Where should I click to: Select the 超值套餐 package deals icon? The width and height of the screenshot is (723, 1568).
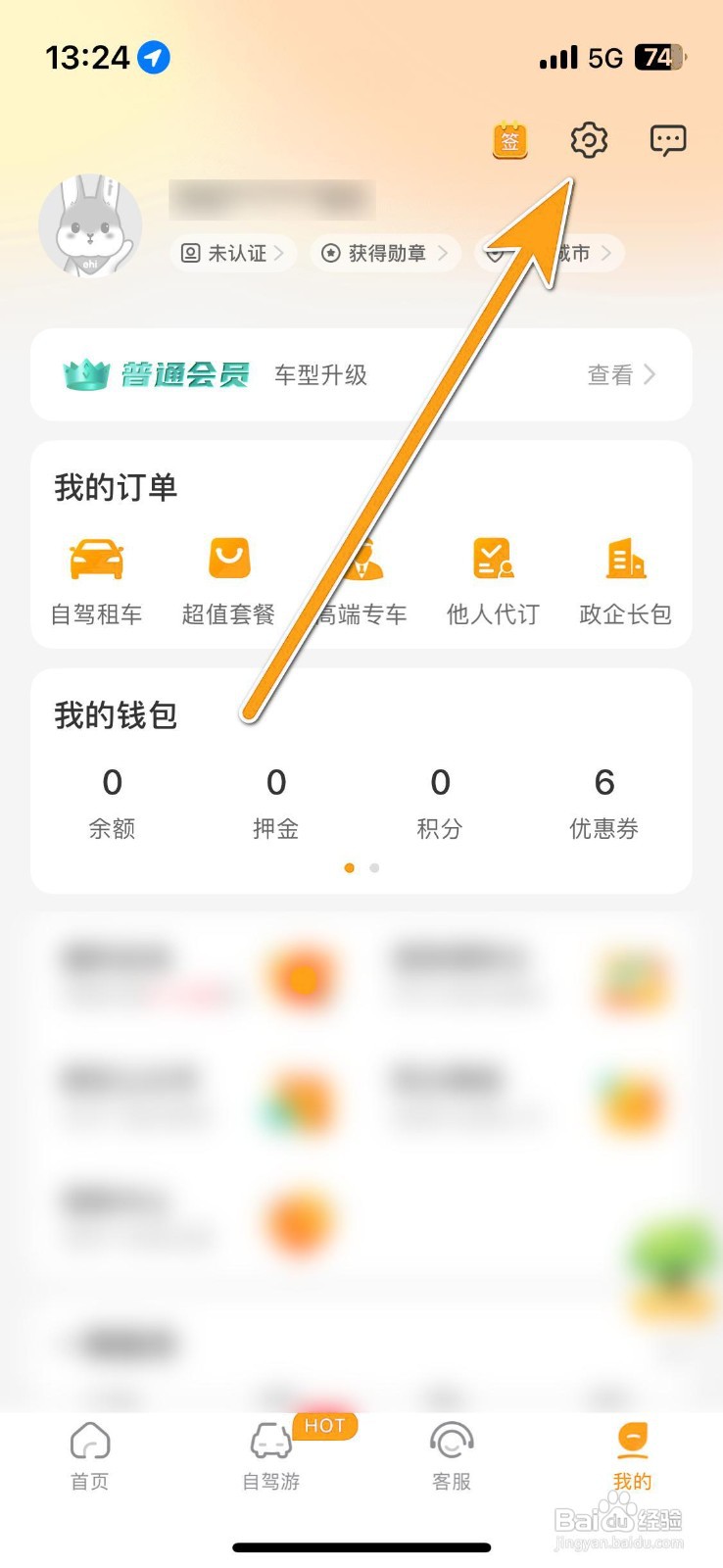(x=227, y=578)
